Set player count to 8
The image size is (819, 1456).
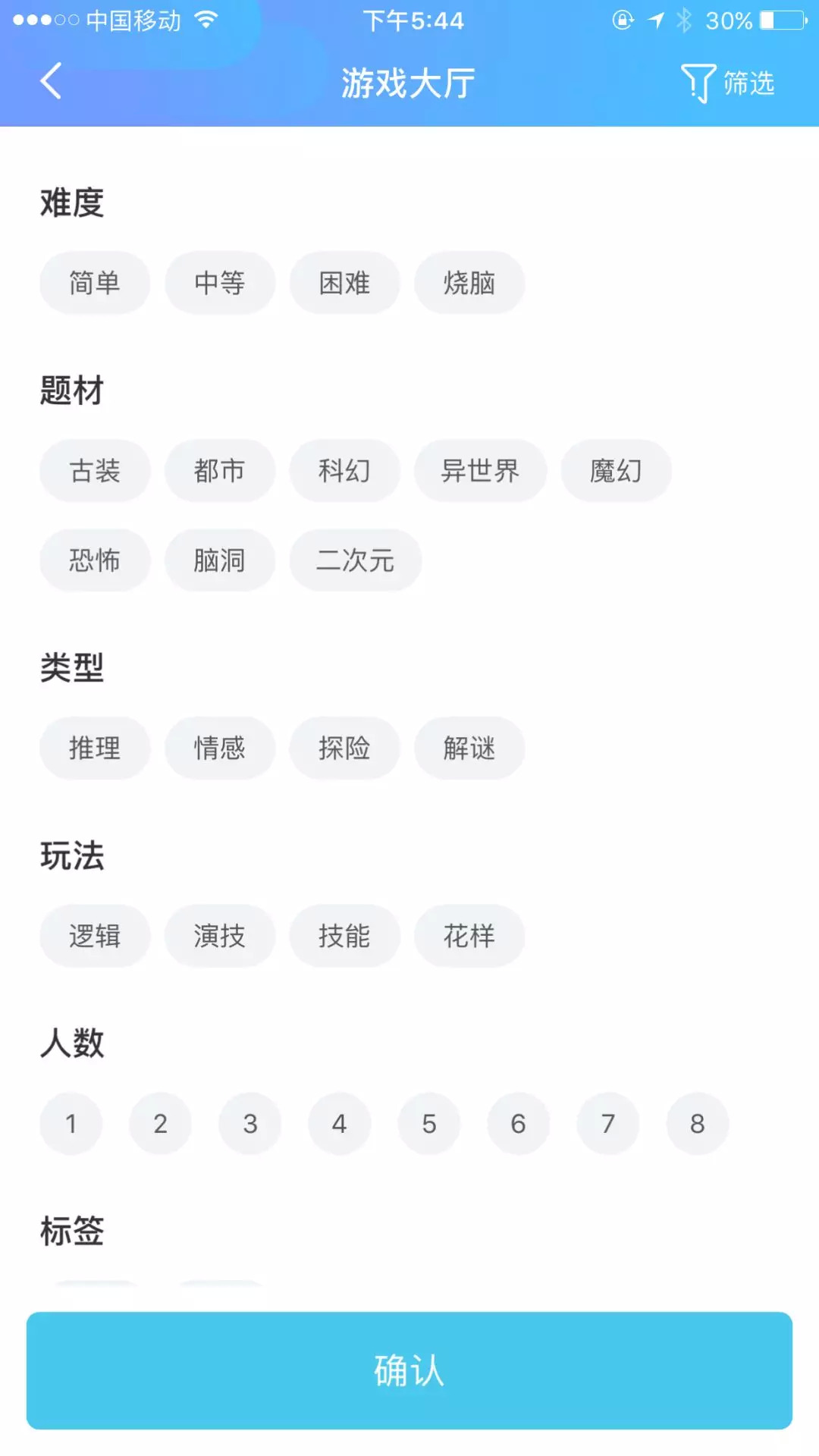[x=698, y=1123]
